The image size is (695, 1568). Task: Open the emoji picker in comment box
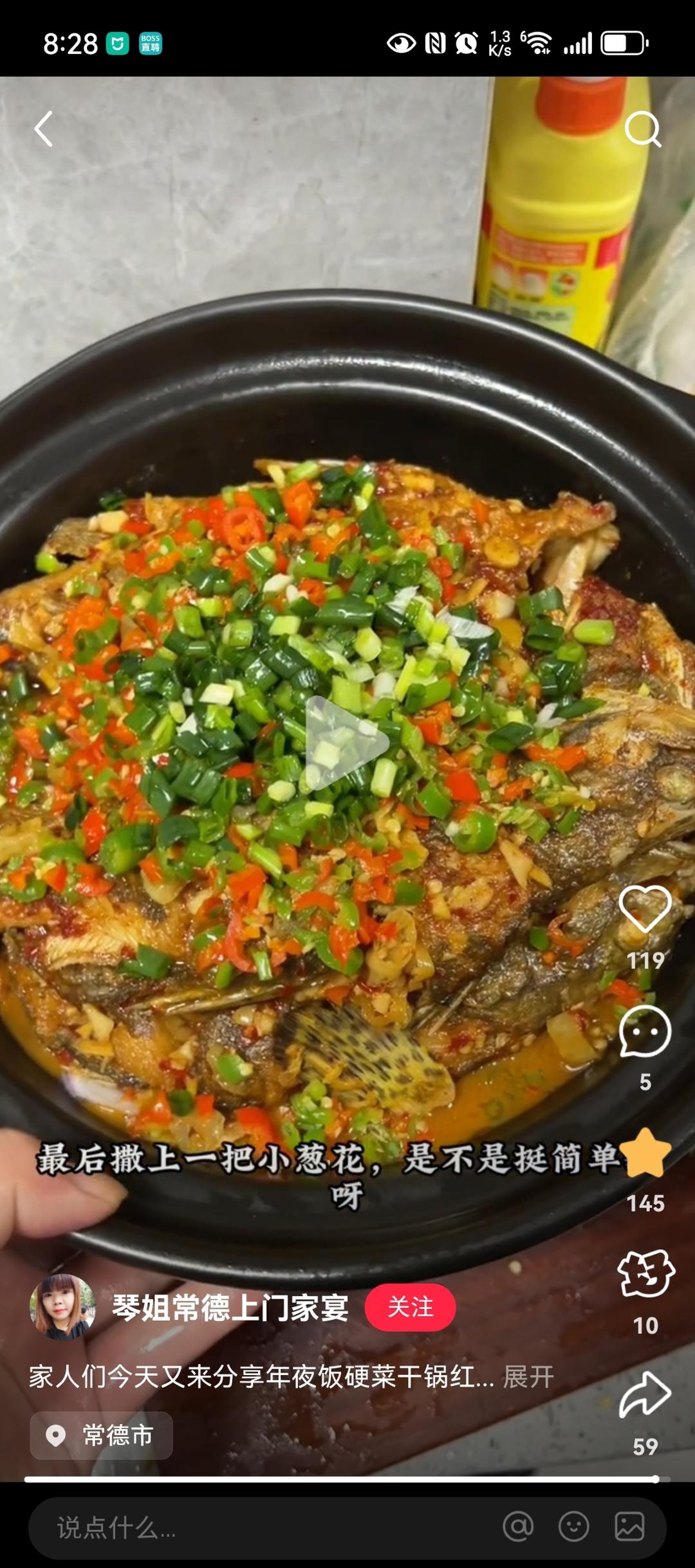573,1527
